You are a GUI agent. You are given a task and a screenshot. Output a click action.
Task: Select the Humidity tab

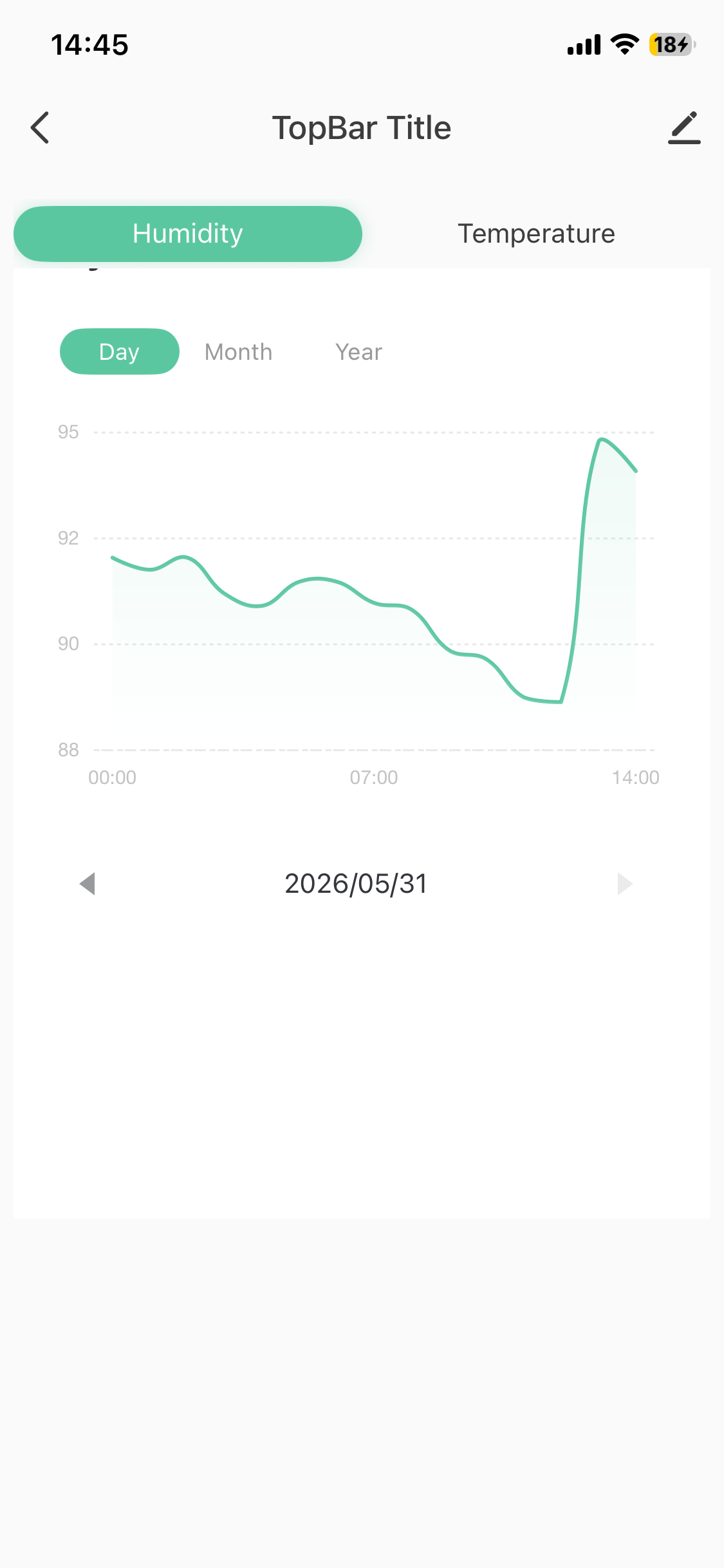click(188, 234)
